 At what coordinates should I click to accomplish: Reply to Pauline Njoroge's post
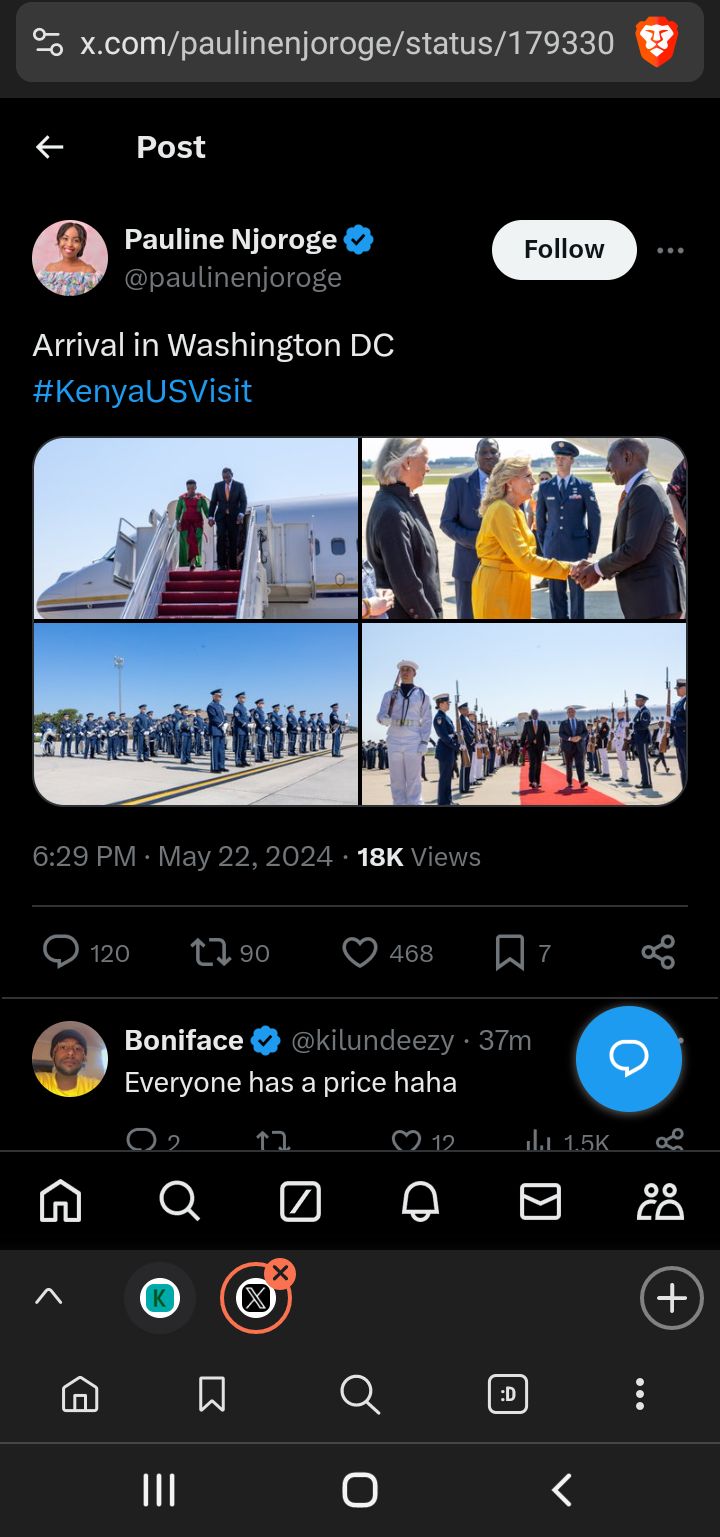pos(61,952)
